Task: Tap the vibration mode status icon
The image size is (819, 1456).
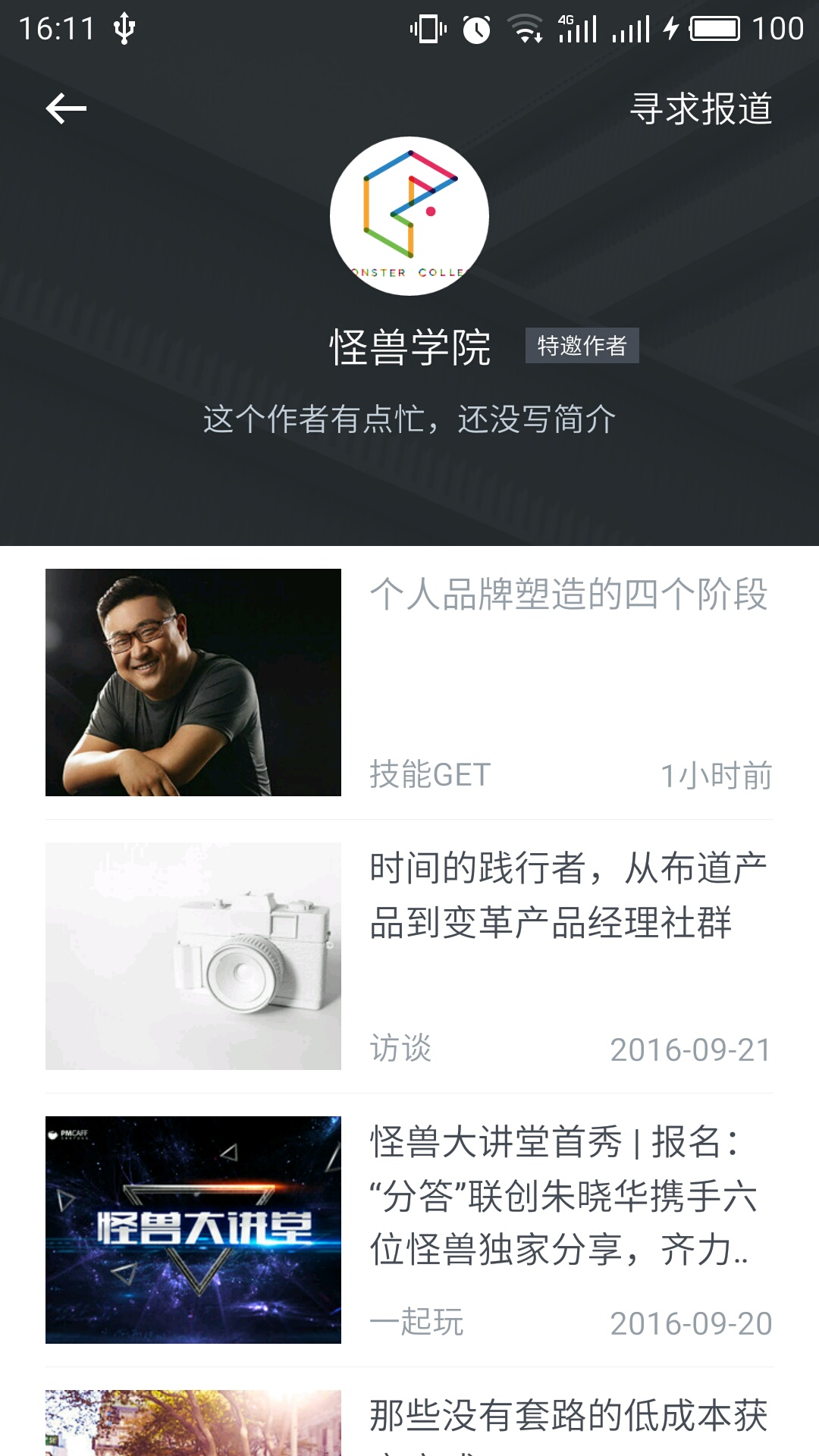Action: 426,28
